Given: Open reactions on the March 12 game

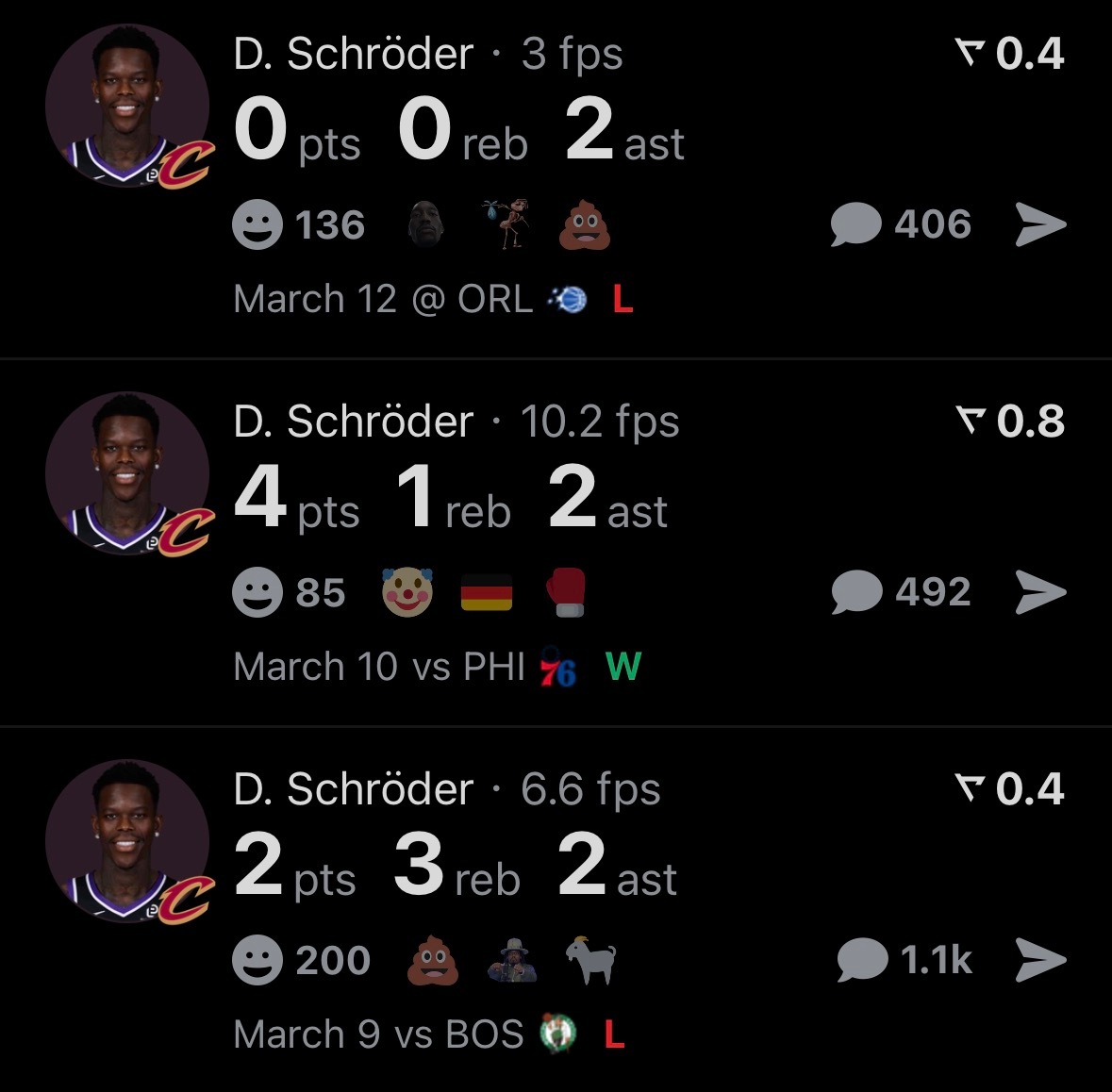Looking at the screenshot, I should click(257, 225).
